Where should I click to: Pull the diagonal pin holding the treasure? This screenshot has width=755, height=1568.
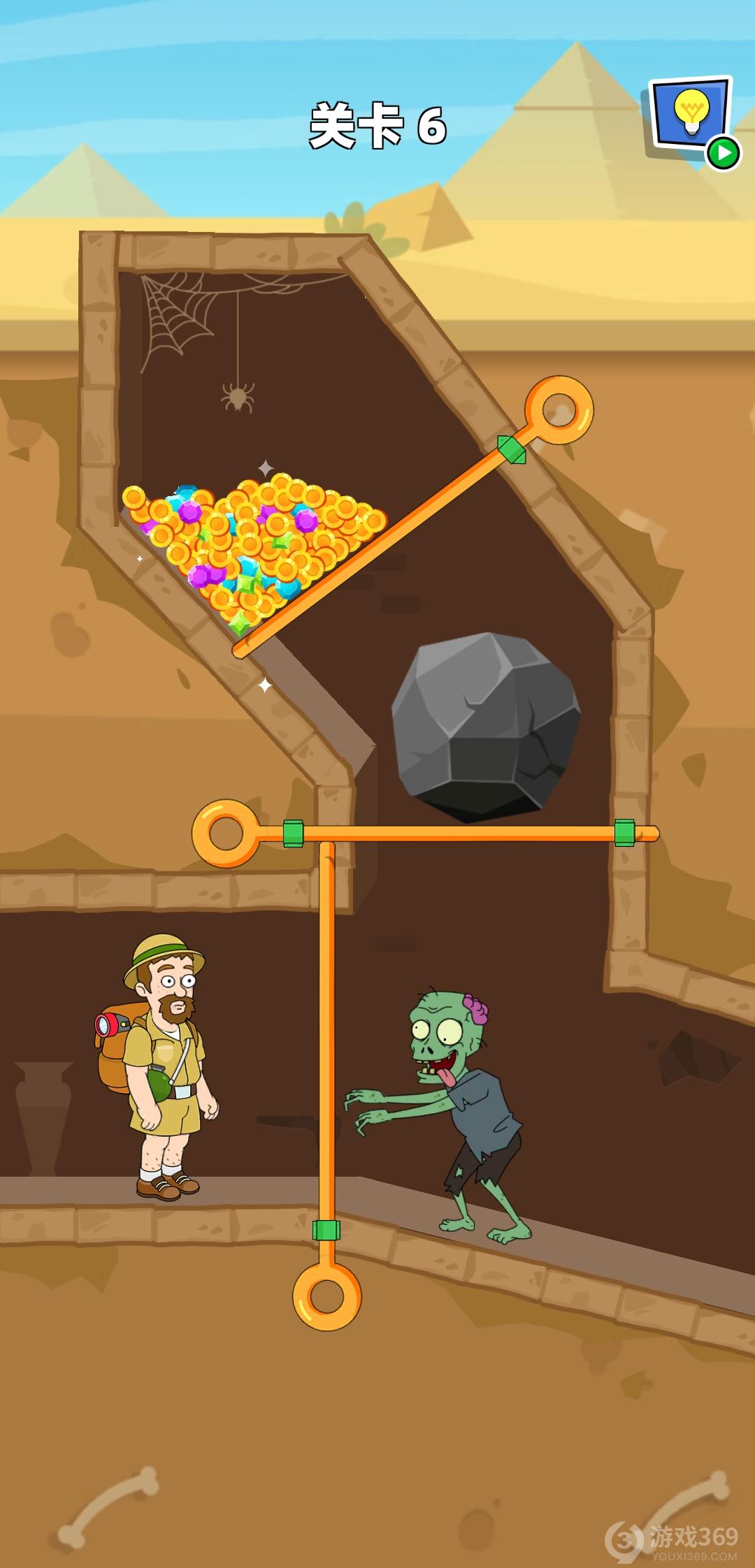point(559,410)
